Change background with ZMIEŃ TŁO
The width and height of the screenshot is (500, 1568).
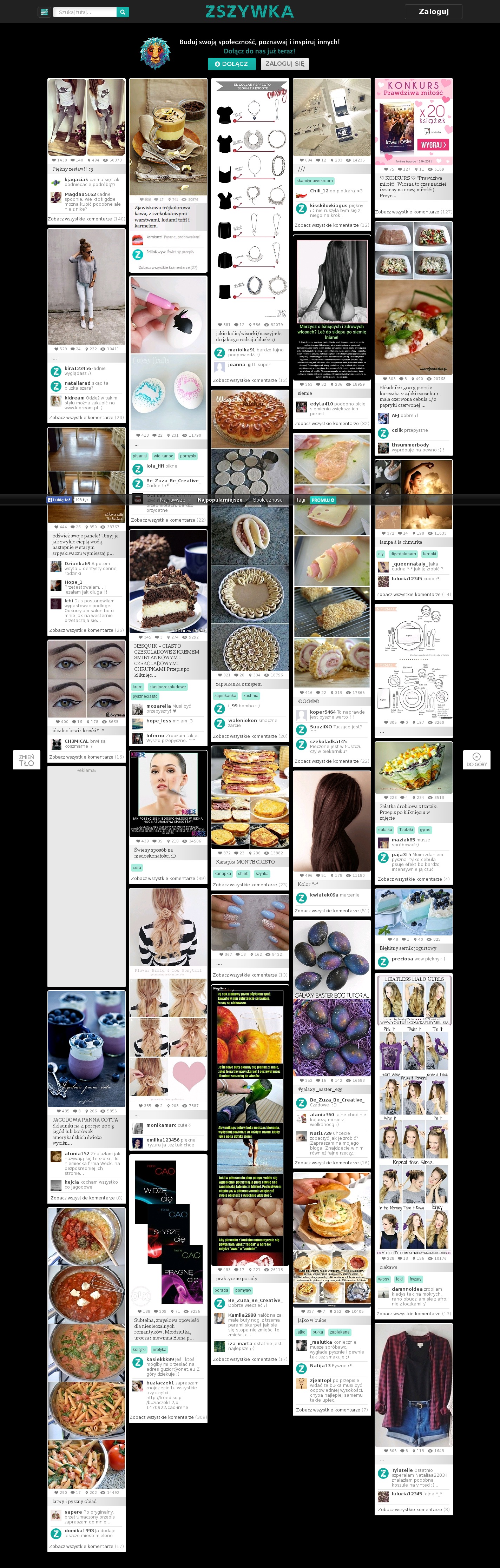click(27, 760)
